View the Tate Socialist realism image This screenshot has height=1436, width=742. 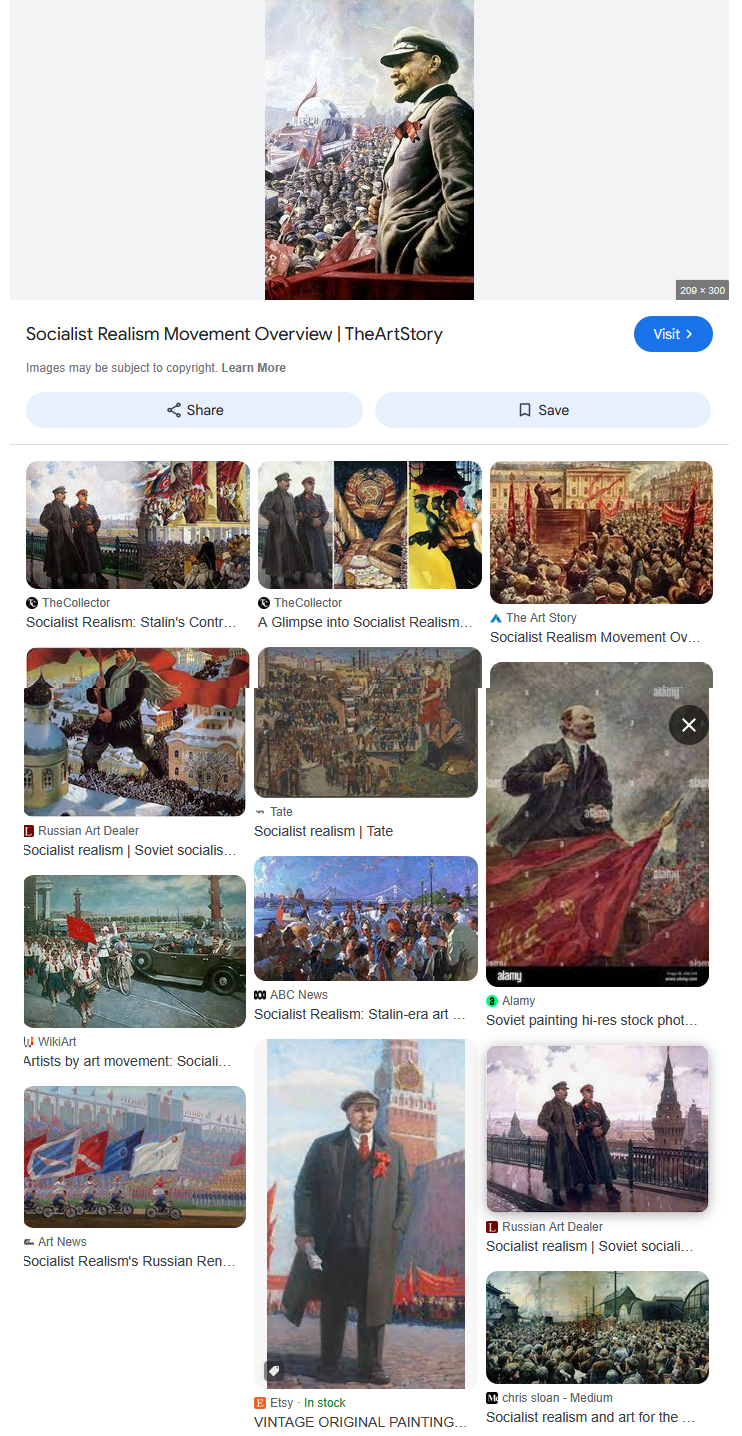(x=366, y=722)
